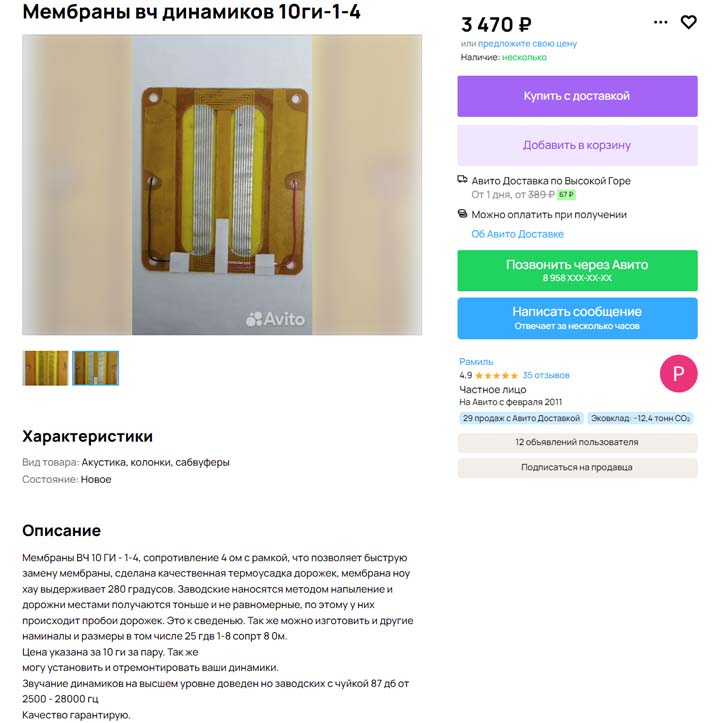The height and width of the screenshot is (723, 715).
Task: Open the seller's avatar with letter Р
Action: point(678,373)
